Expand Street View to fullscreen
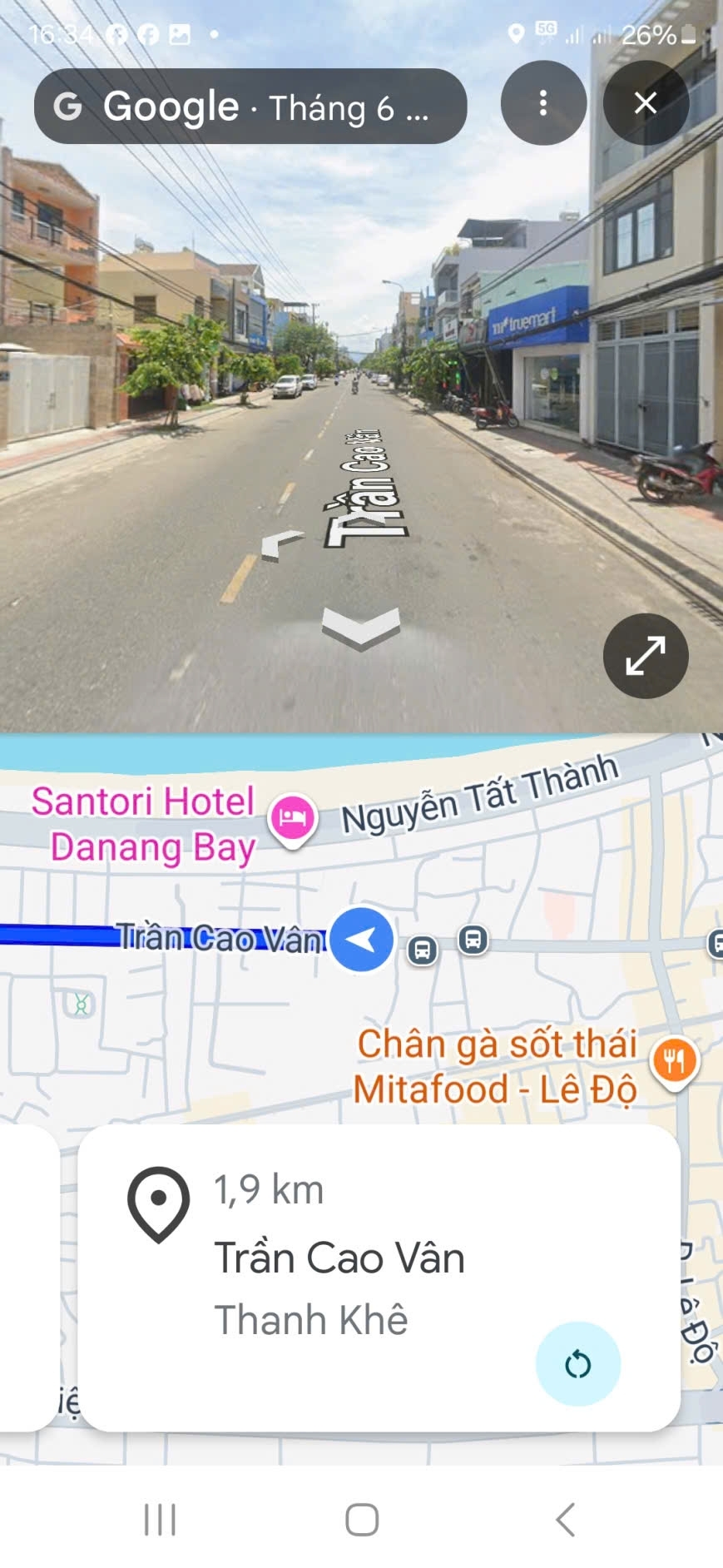 pos(646,657)
